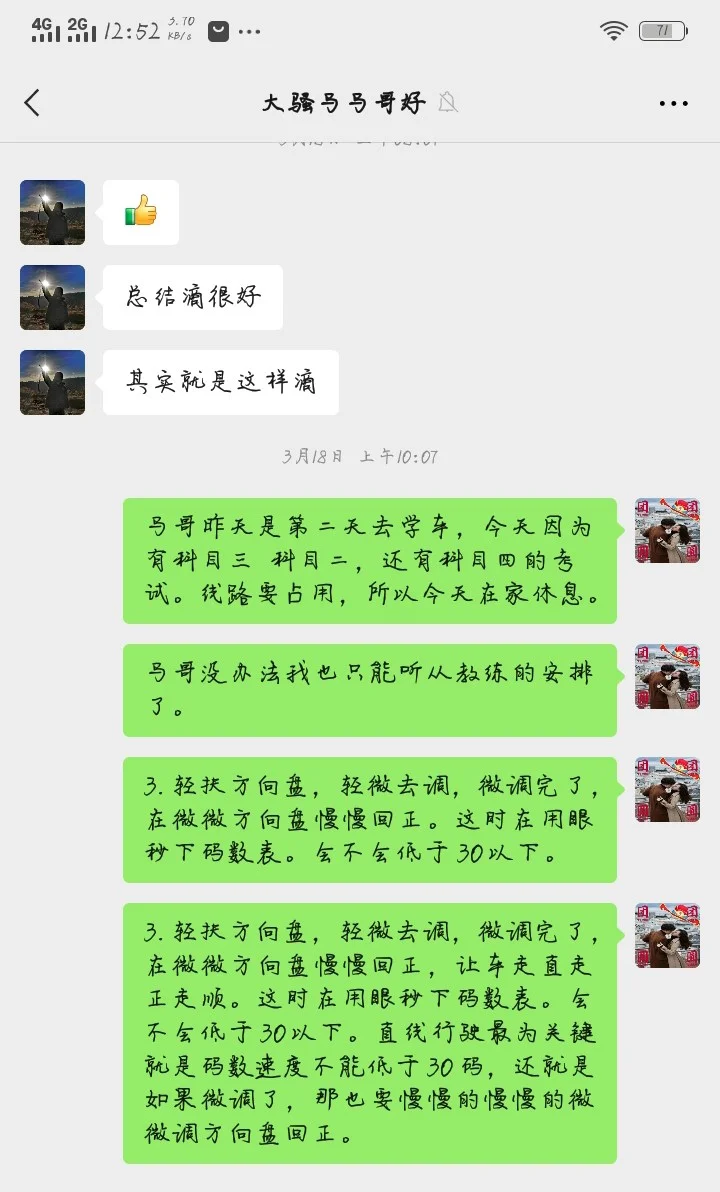Tap the contact's avatar beside the thumbs-up message
720x1192 pixels.
pyautogui.click(x=52, y=212)
